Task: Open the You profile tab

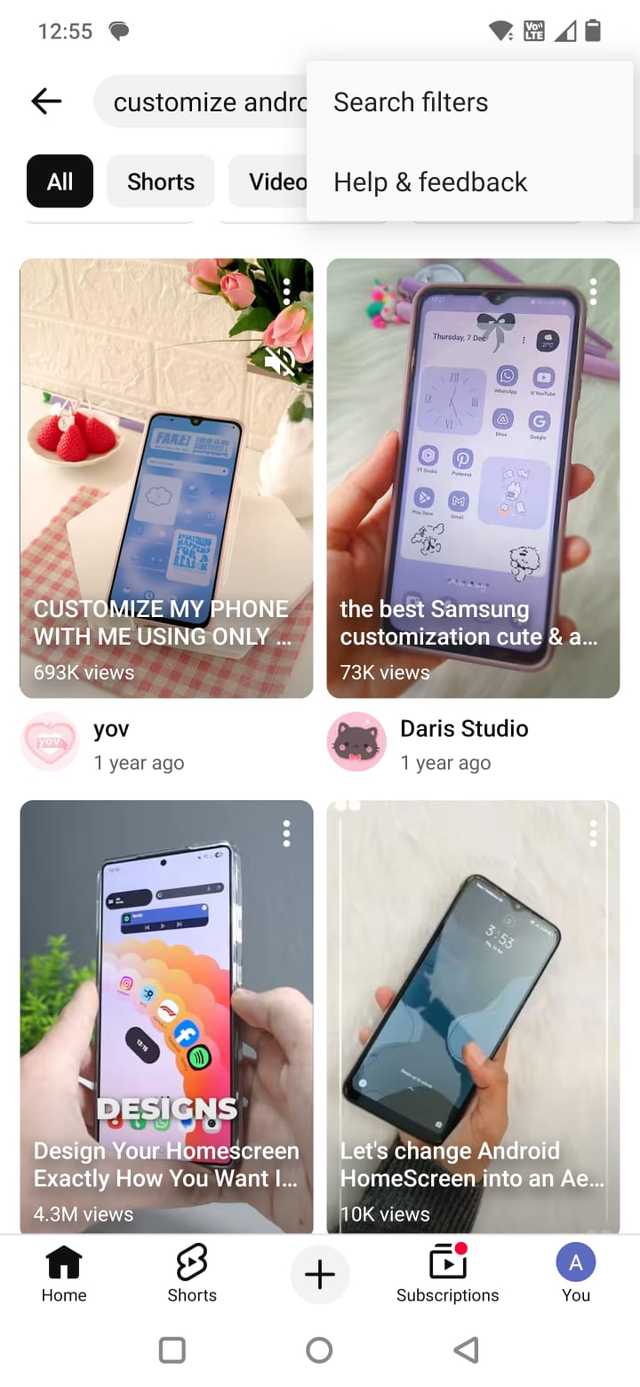Action: pyautogui.click(x=575, y=1274)
